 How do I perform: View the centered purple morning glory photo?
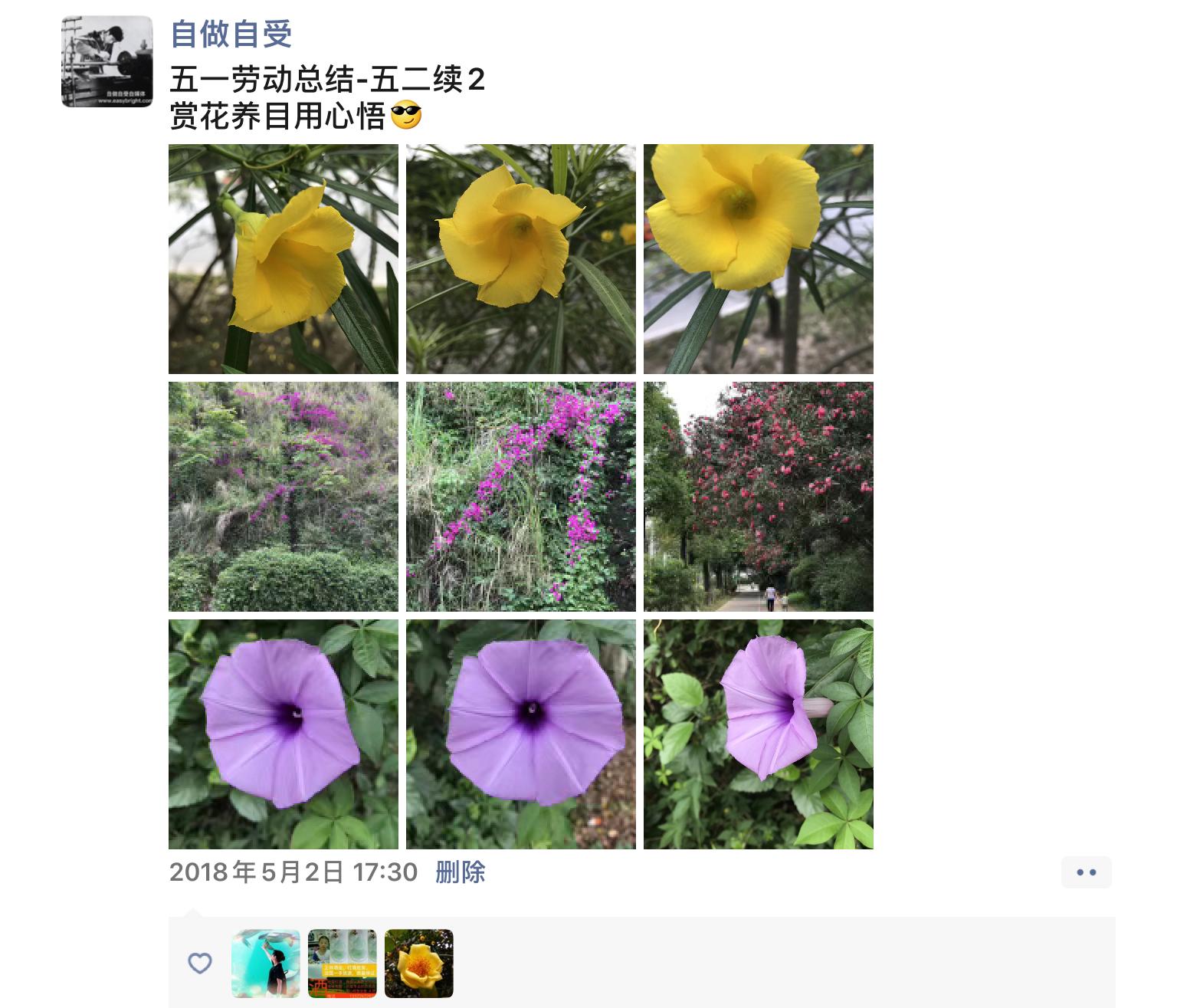(521, 734)
